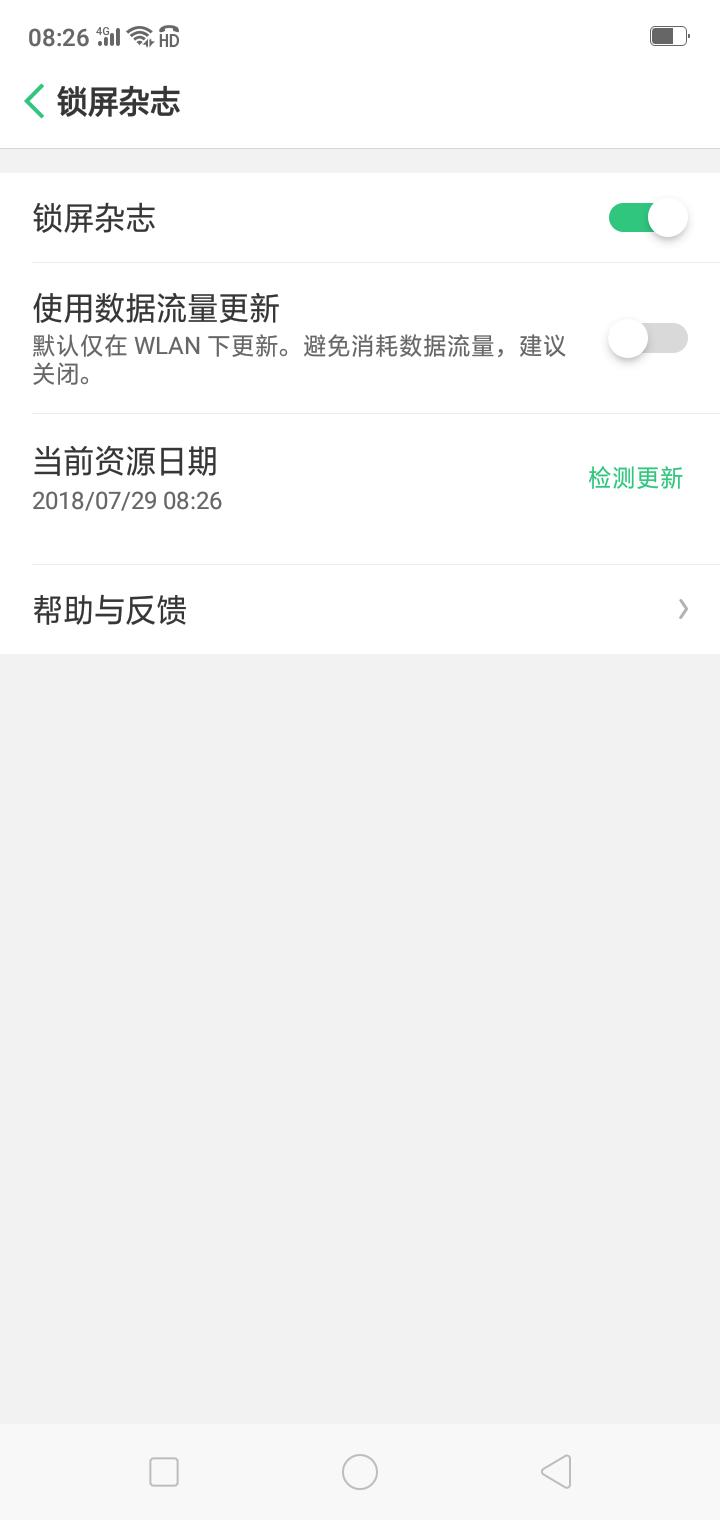Image resolution: width=720 pixels, height=1520 pixels.
Task: Tap the Home circle navigation icon
Action: [x=359, y=1471]
